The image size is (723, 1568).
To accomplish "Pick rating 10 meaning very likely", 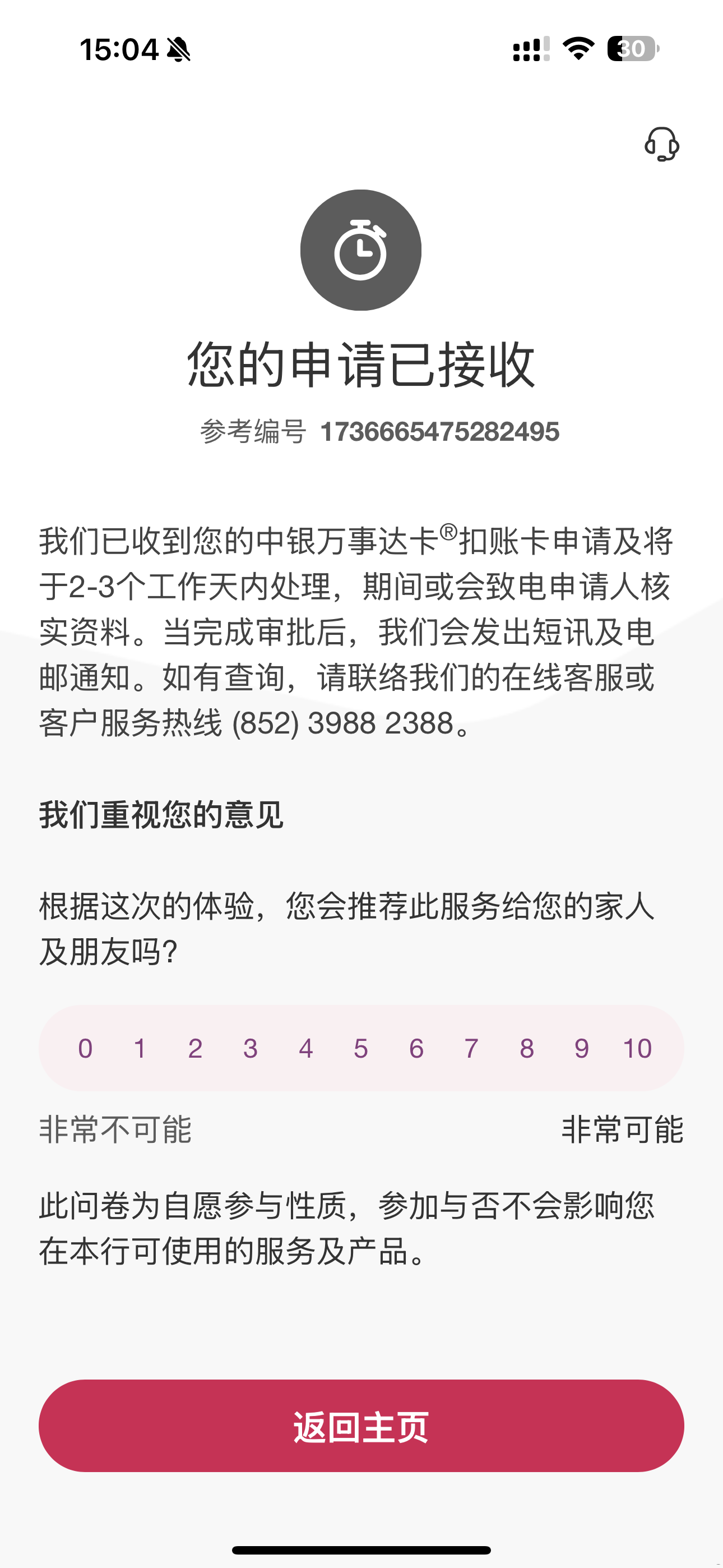I will (x=635, y=1047).
